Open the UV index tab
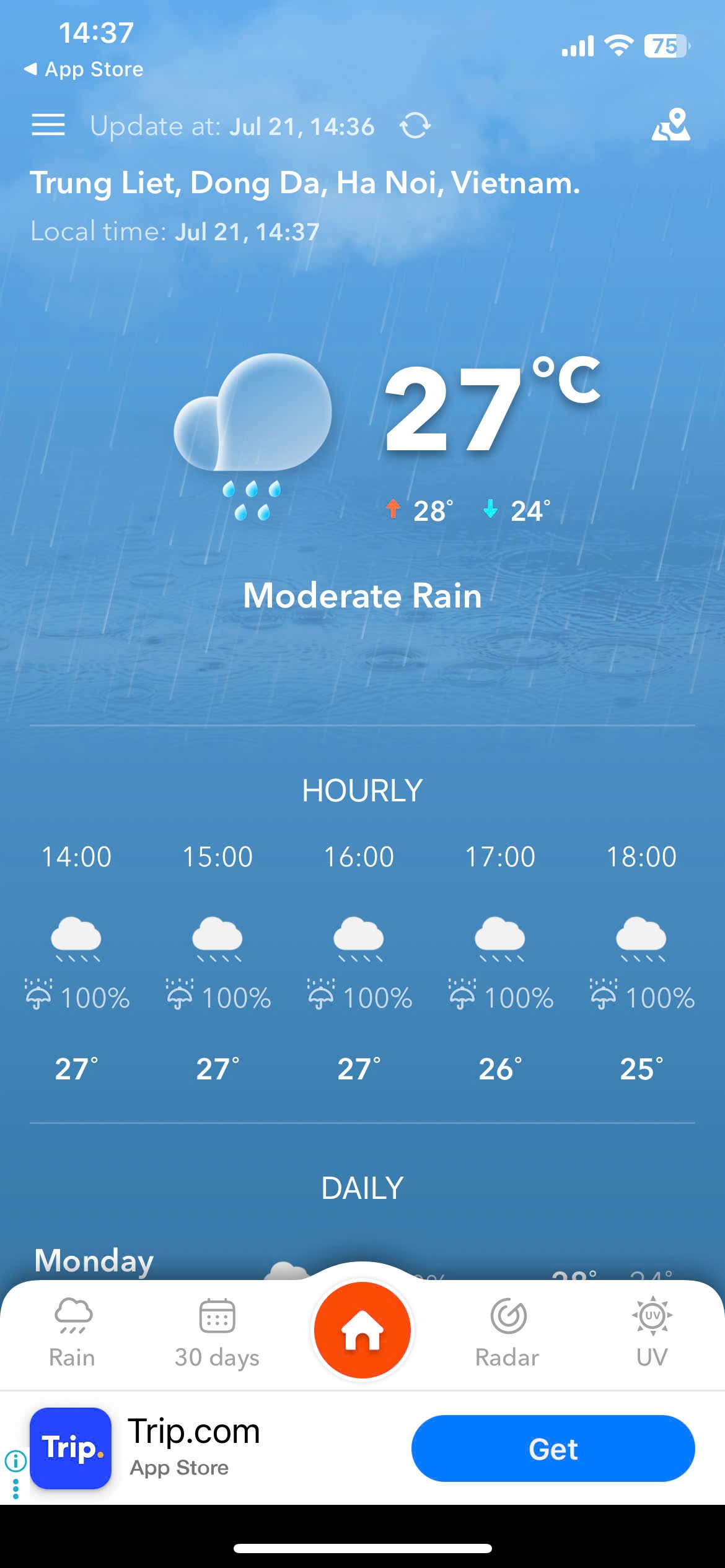725x1568 pixels. click(652, 1331)
